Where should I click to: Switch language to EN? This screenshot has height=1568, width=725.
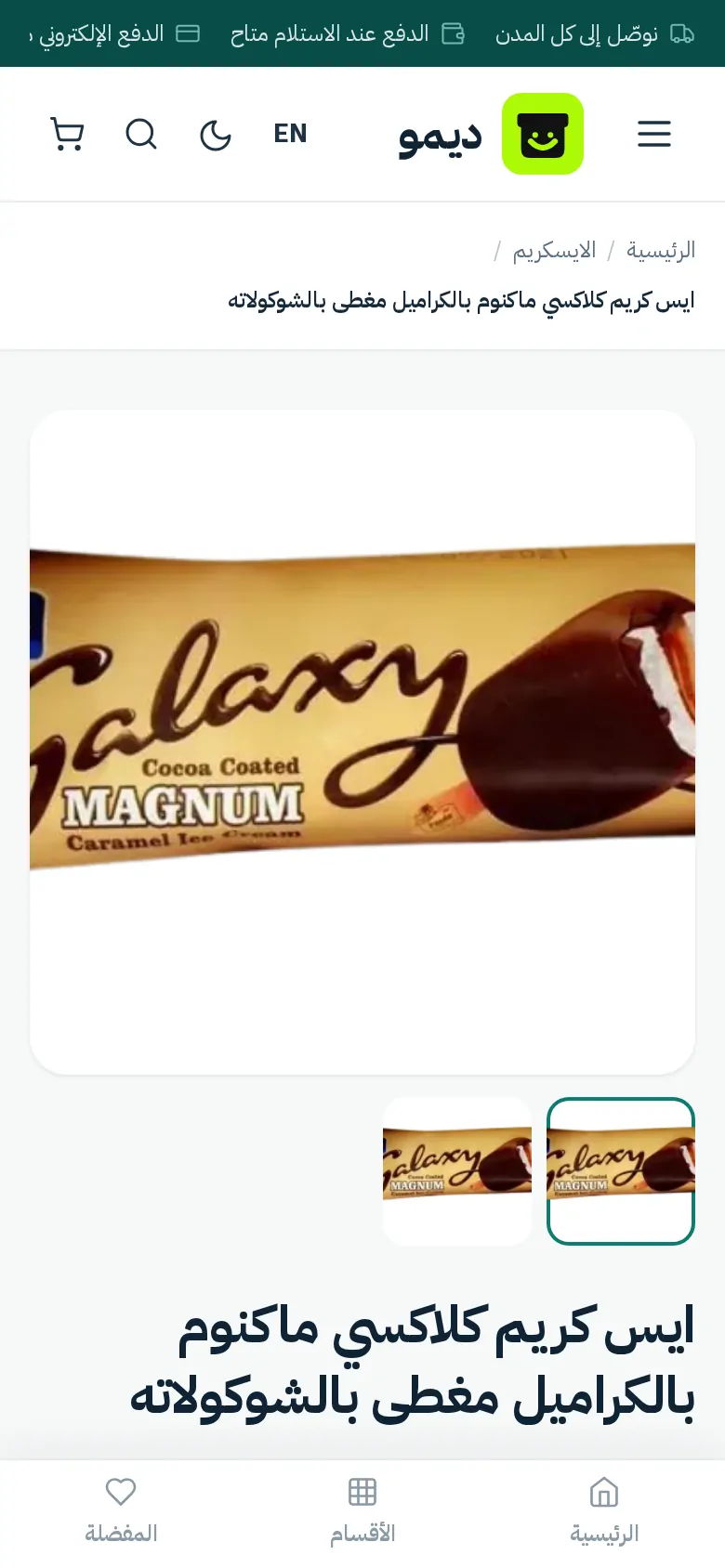coord(290,134)
